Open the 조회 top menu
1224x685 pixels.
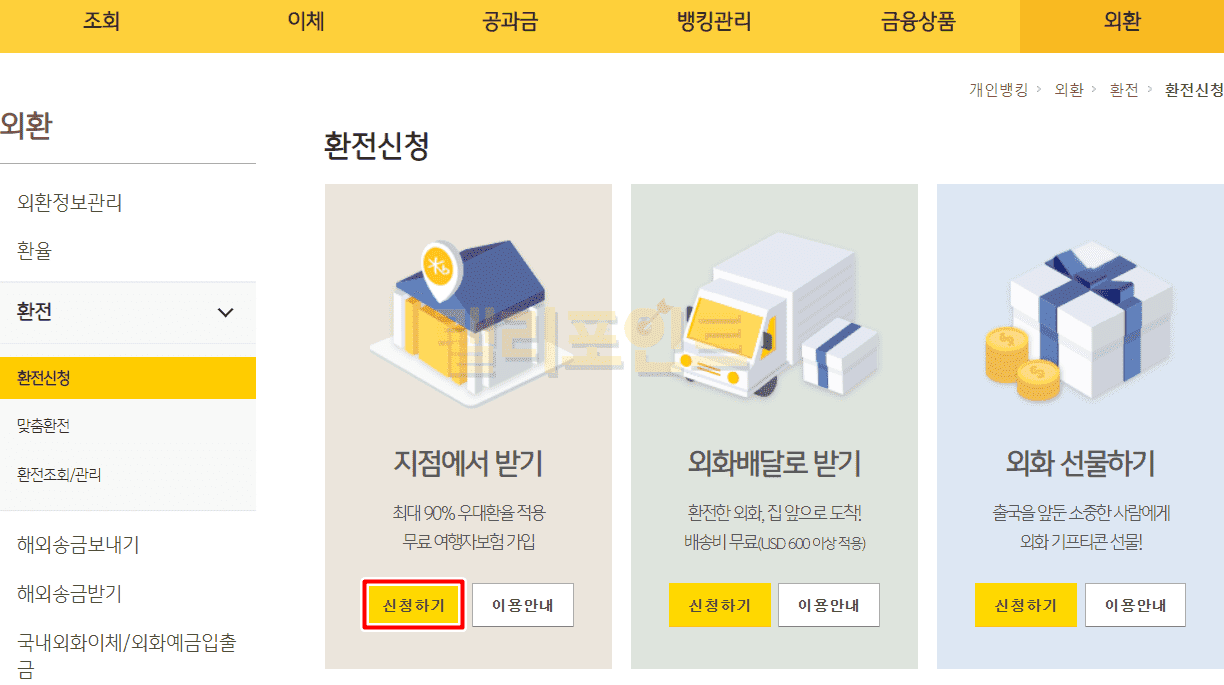(x=102, y=22)
